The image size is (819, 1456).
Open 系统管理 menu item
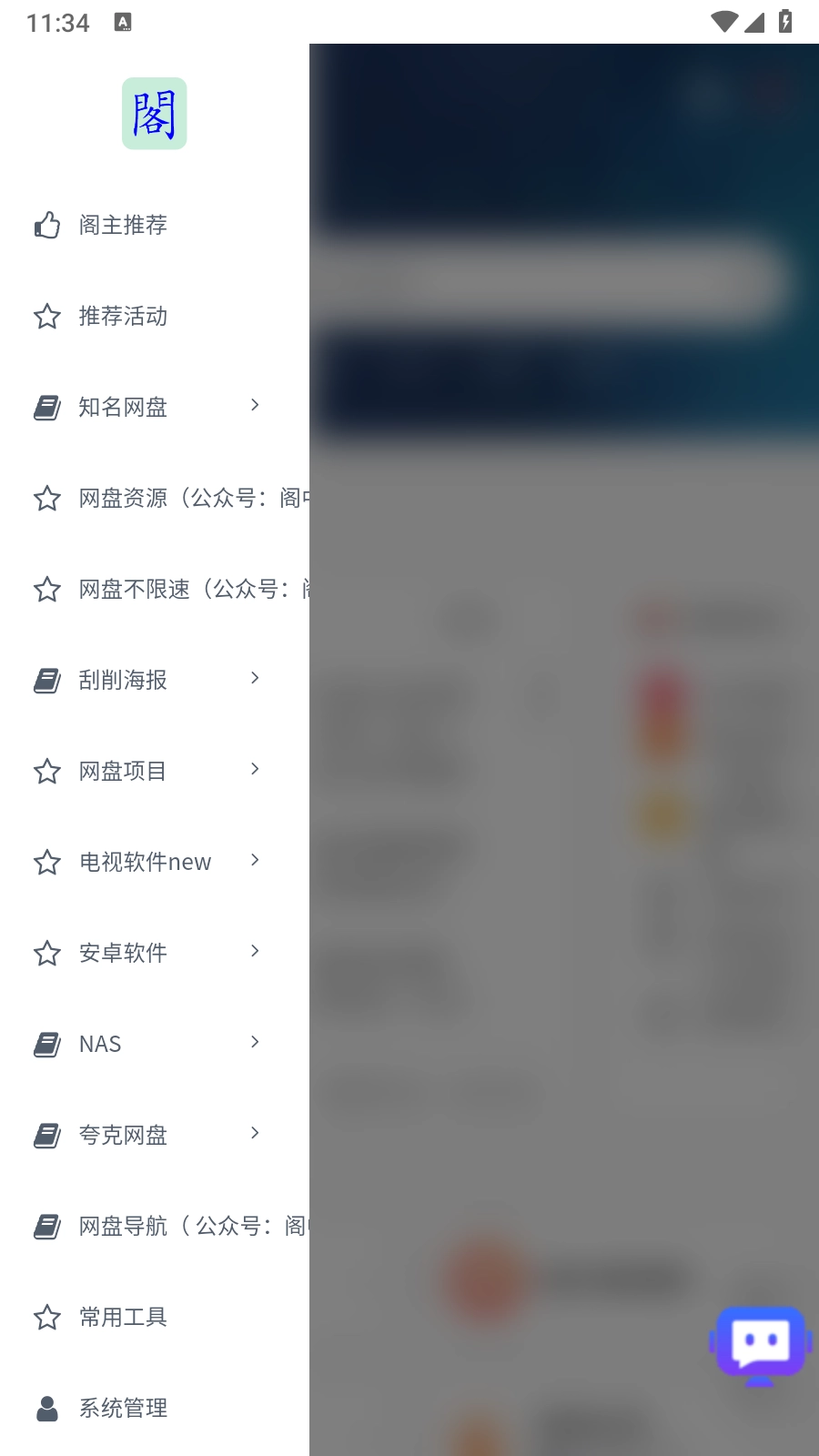pos(123,1408)
